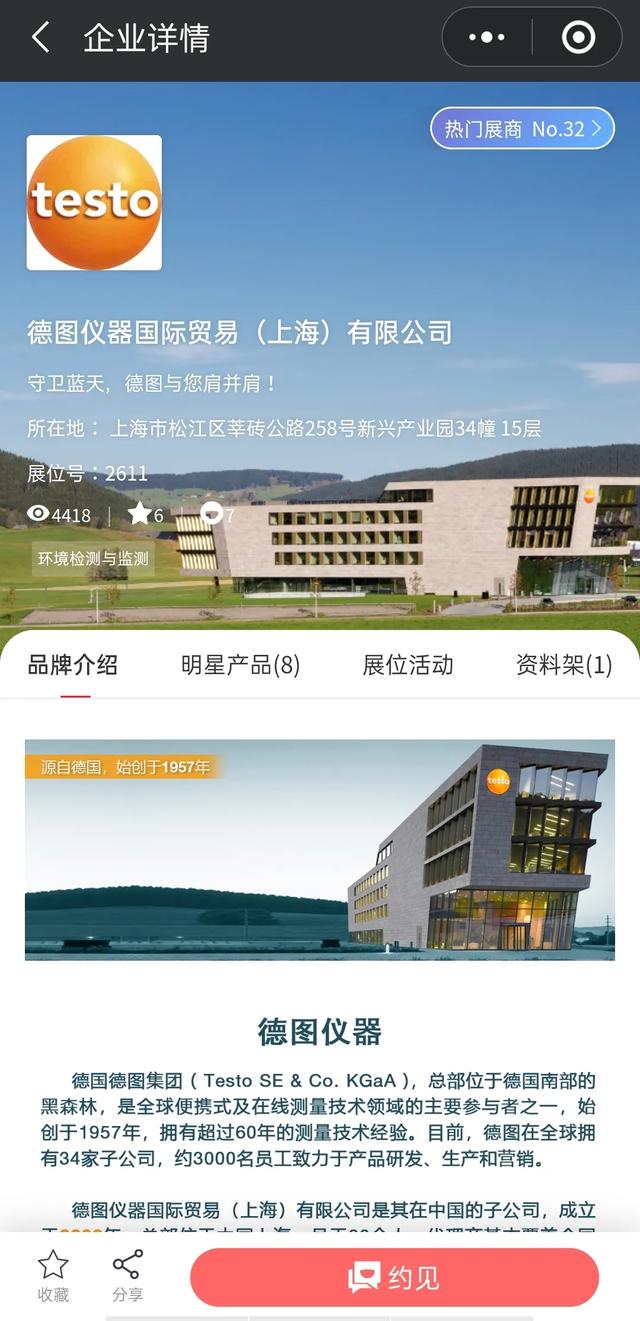Request a meeting with 约见 button

pos(394,1277)
